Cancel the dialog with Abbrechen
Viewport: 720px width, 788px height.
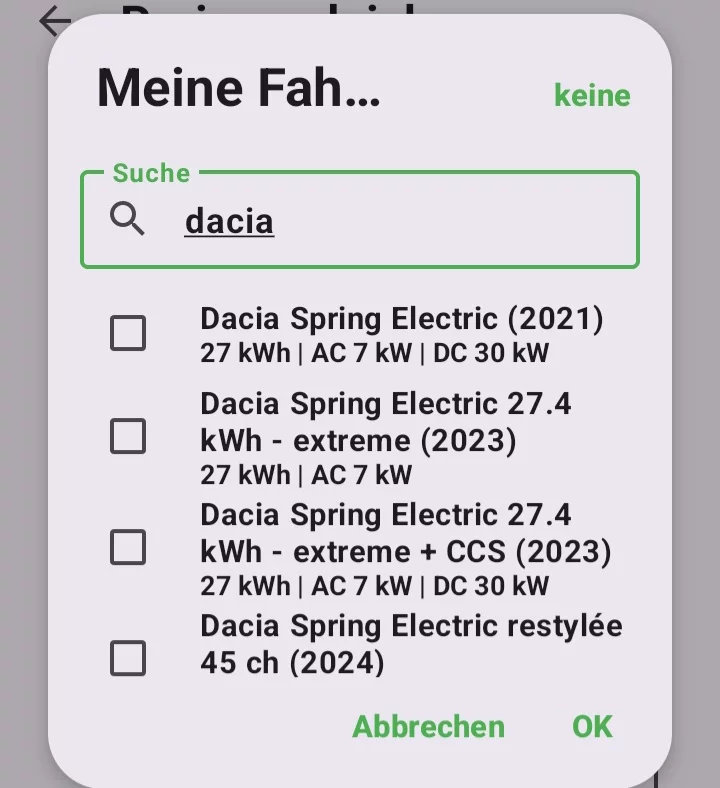pyautogui.click(x=428, y=727)
